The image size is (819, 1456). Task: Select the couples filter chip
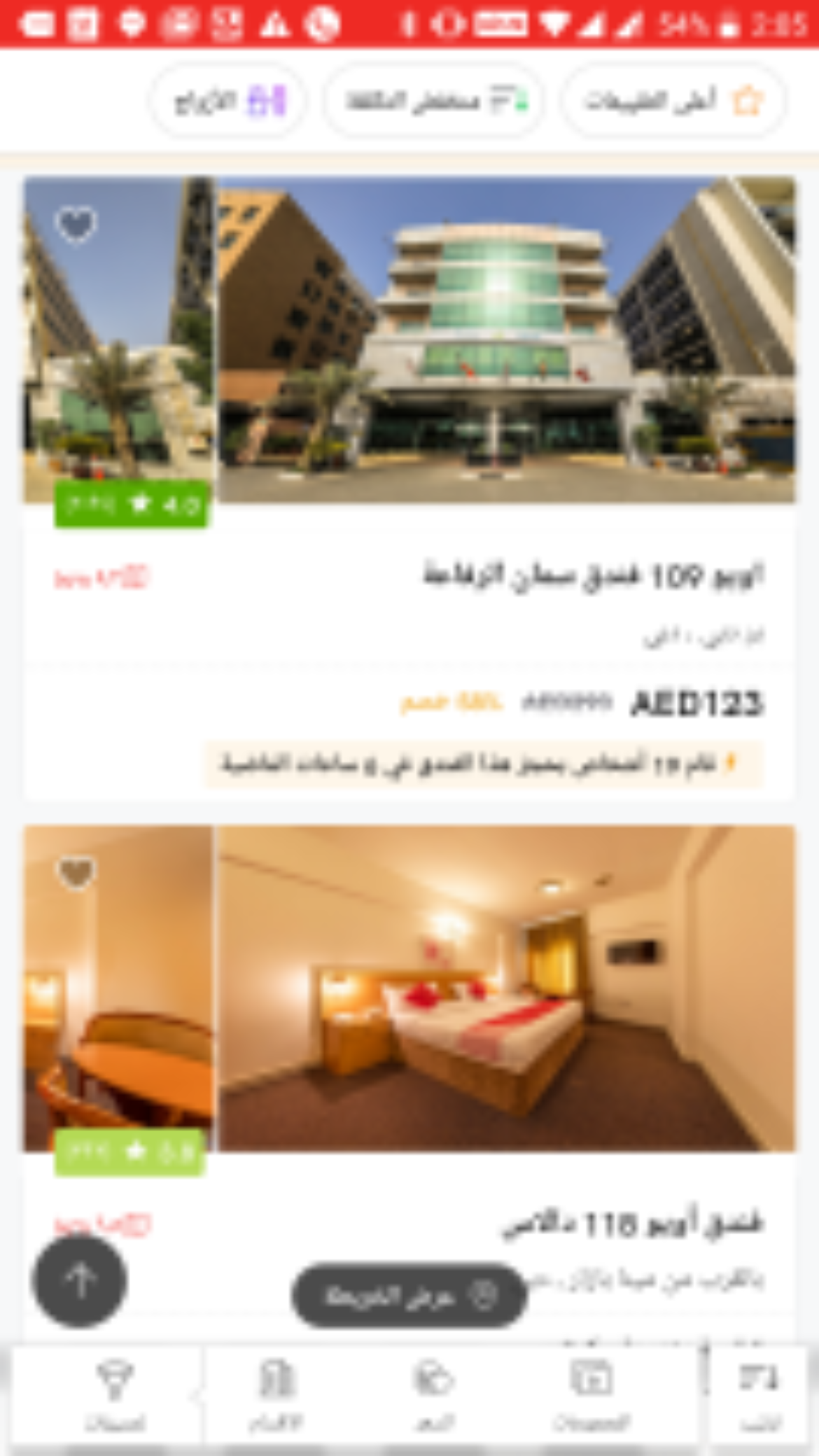227,101
